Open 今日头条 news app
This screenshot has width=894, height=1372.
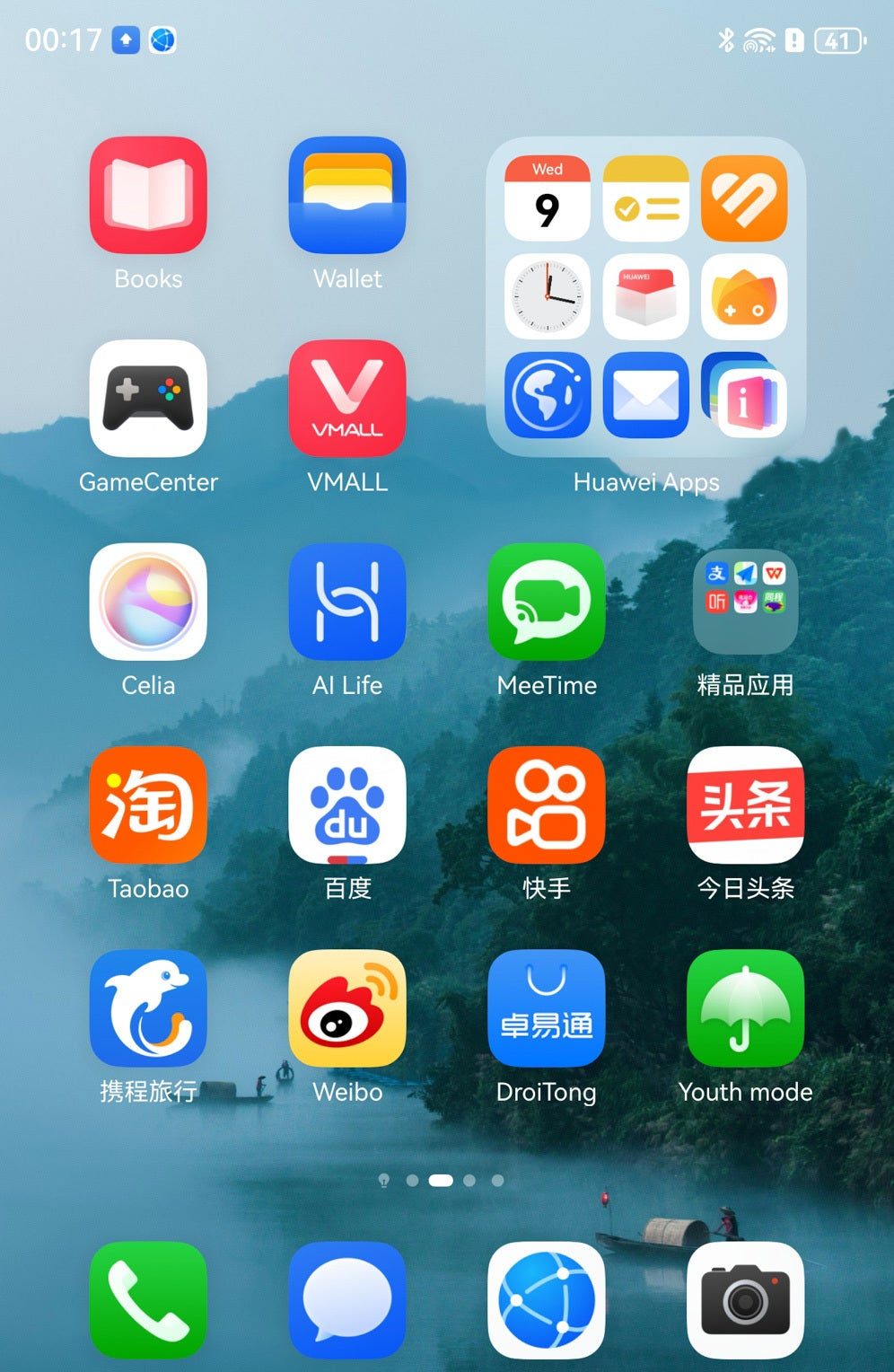[x=745, y=805]
